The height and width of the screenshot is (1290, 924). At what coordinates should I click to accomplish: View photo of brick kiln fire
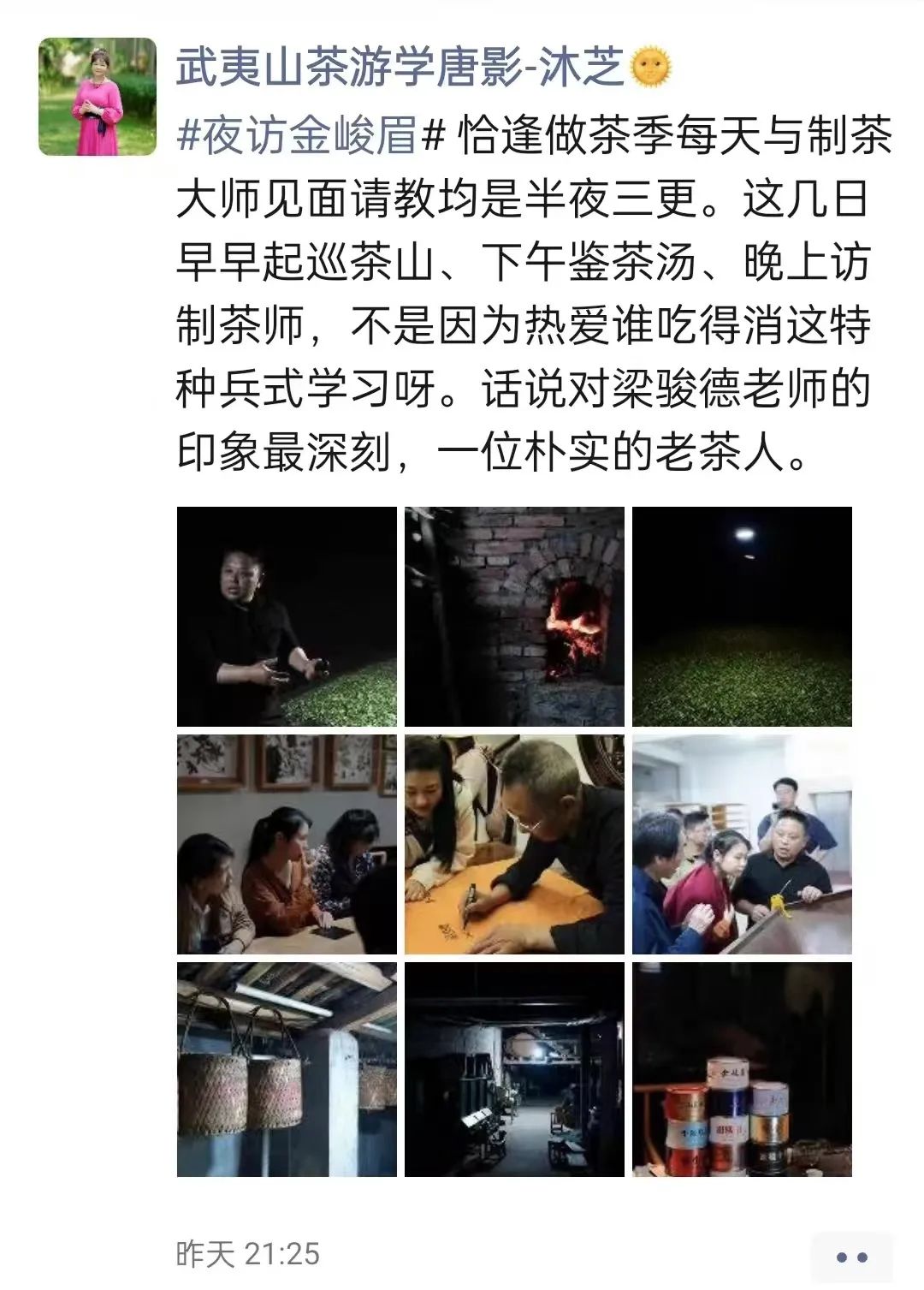[514, 616]
